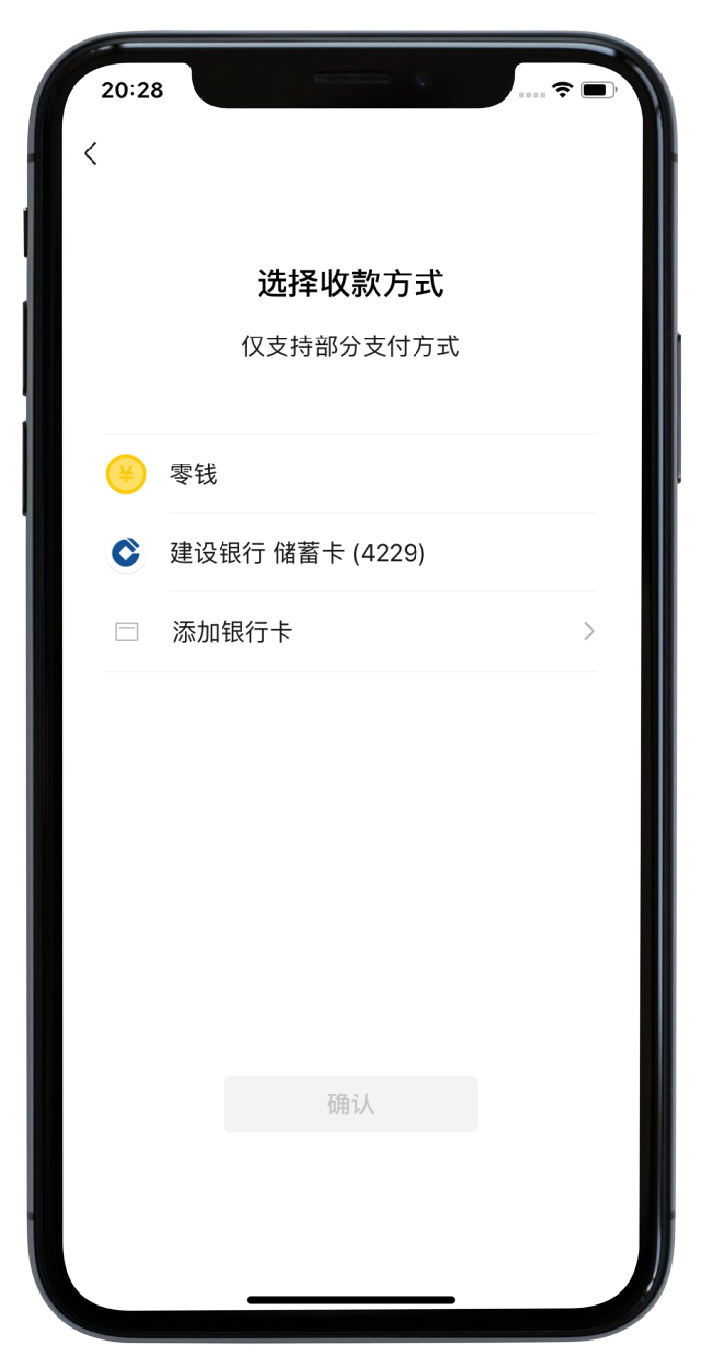Tap the 确认 button
Viewport: 702px width, 1370px height.
pos(350,1104)
